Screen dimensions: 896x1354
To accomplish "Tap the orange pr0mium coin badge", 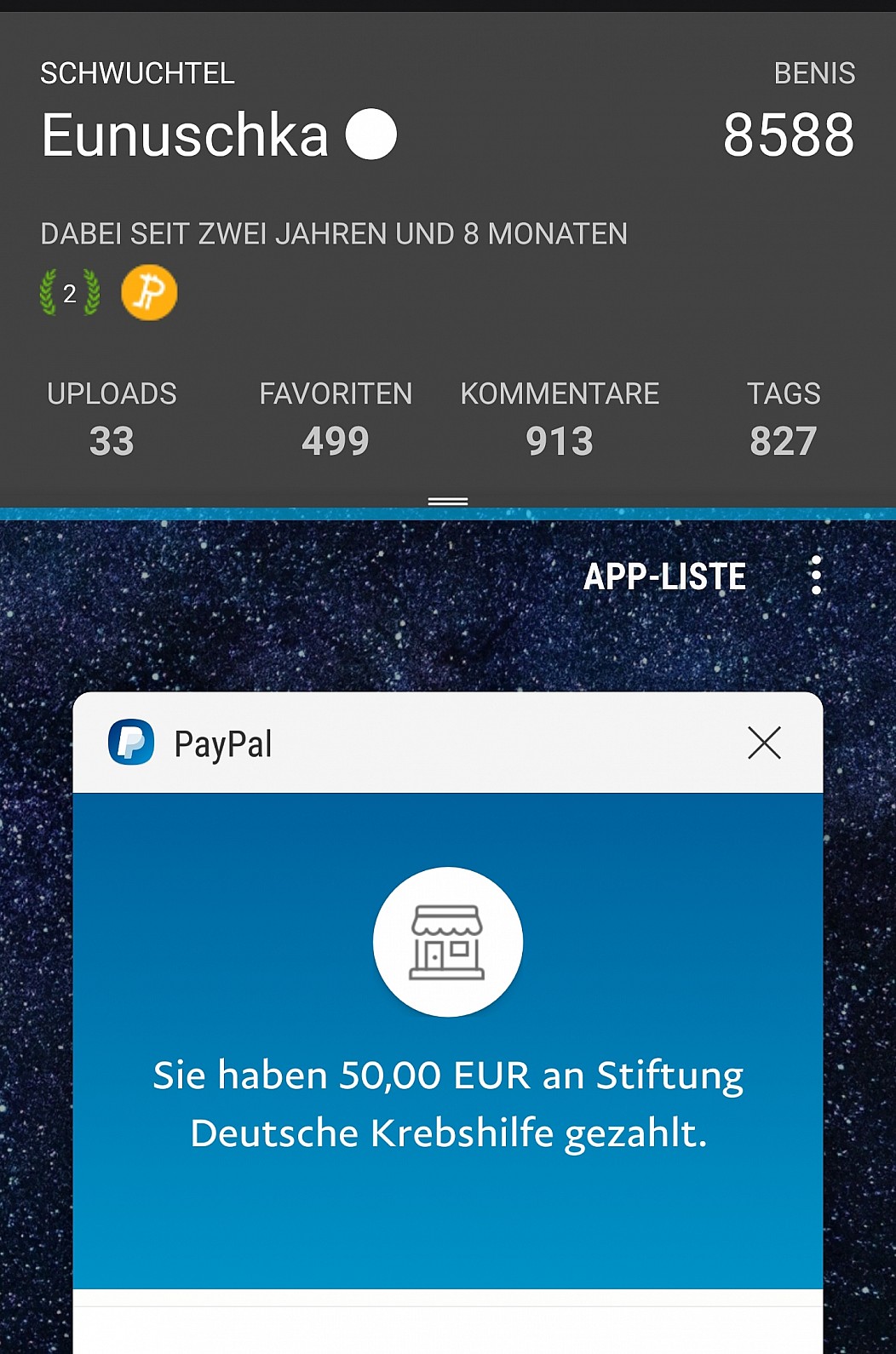I will tap(149, 293).
